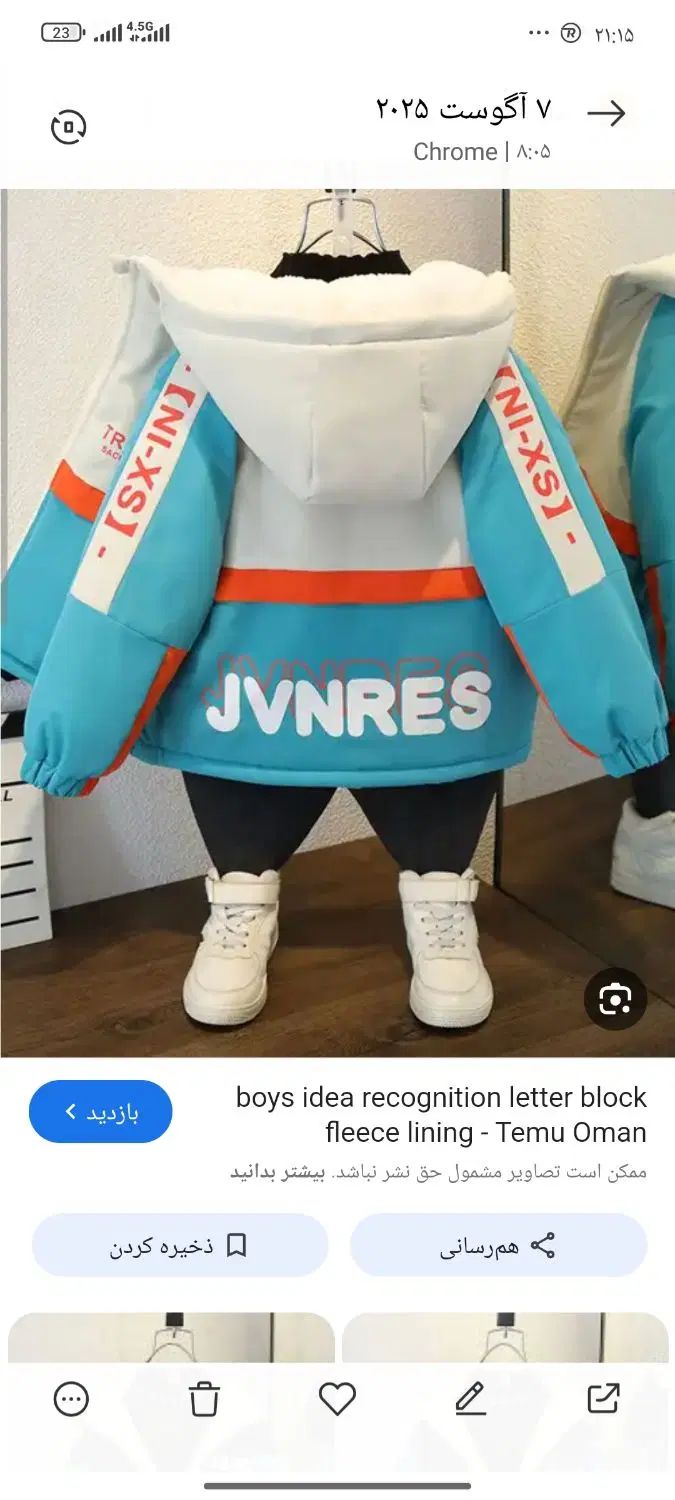Tap the blue بازدید visit button
The width and height of the screenshot is (675, 1500).
(x=100, y=1111)
